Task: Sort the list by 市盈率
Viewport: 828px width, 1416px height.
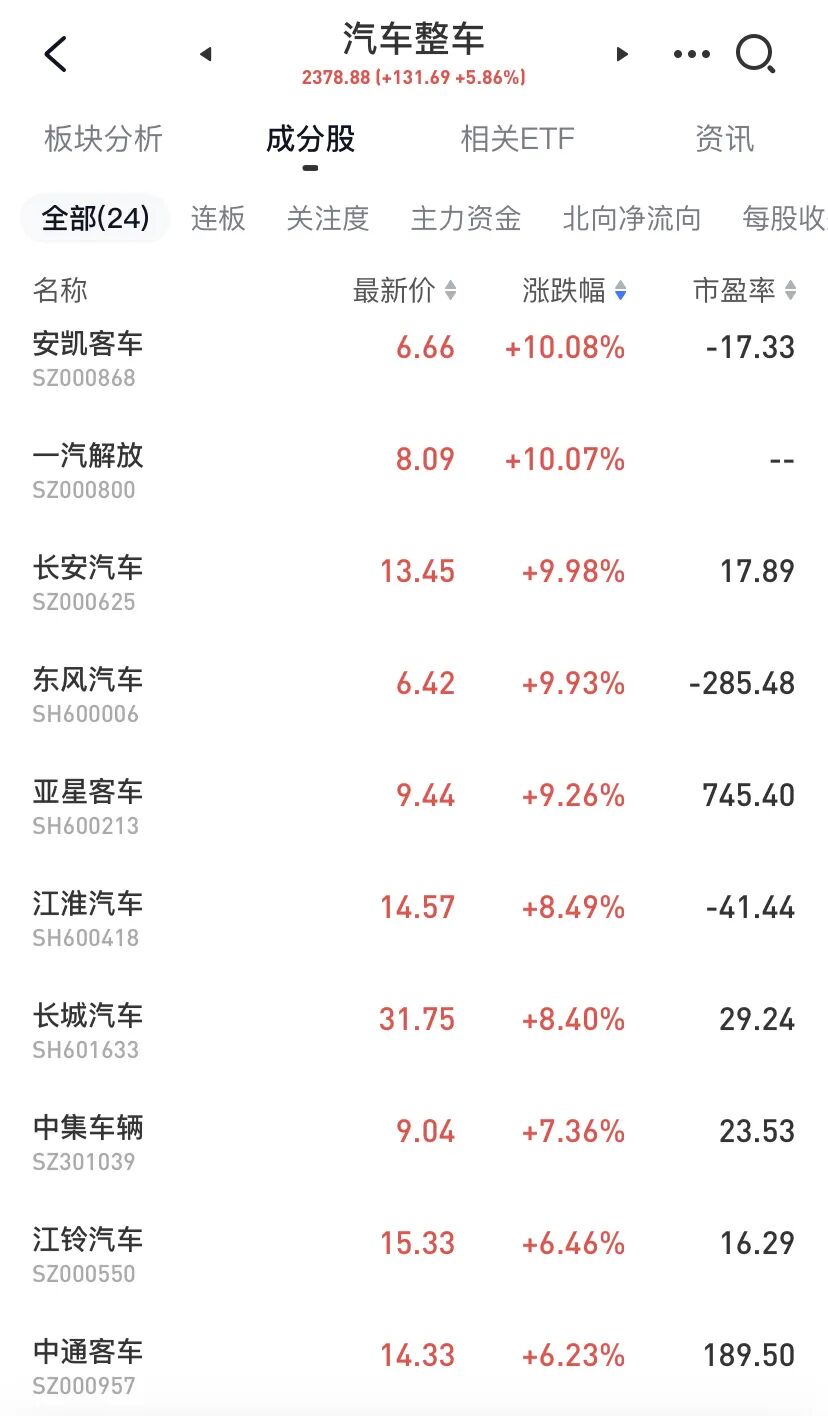Action: (x=744, y=291)
